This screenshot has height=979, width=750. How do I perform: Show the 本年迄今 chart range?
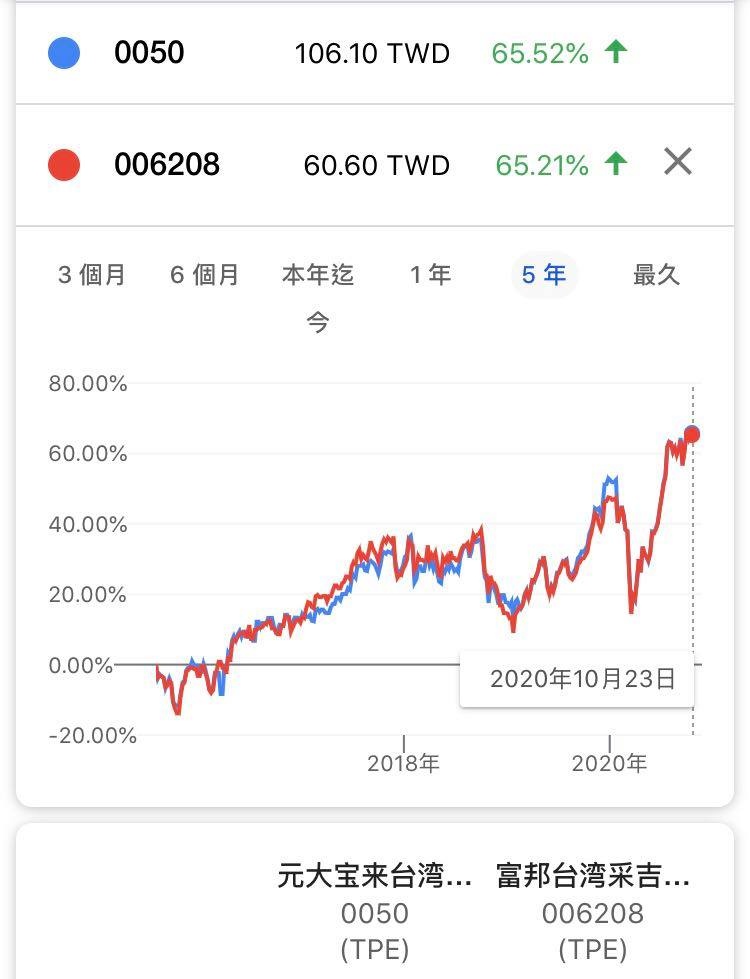(x=318, y=297)
